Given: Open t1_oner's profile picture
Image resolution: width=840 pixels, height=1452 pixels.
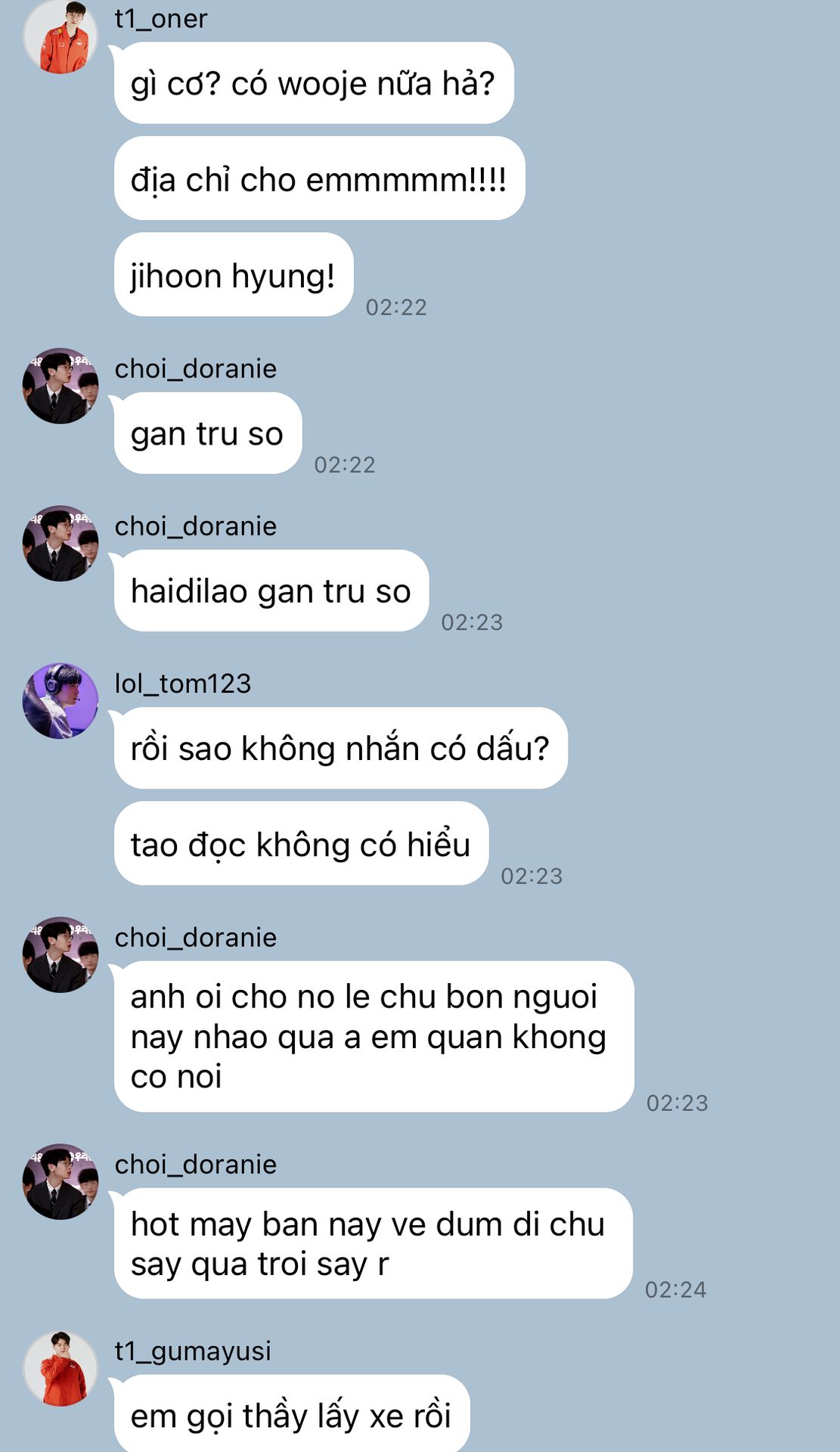Looking at the screenshot, I should point(60,36).
